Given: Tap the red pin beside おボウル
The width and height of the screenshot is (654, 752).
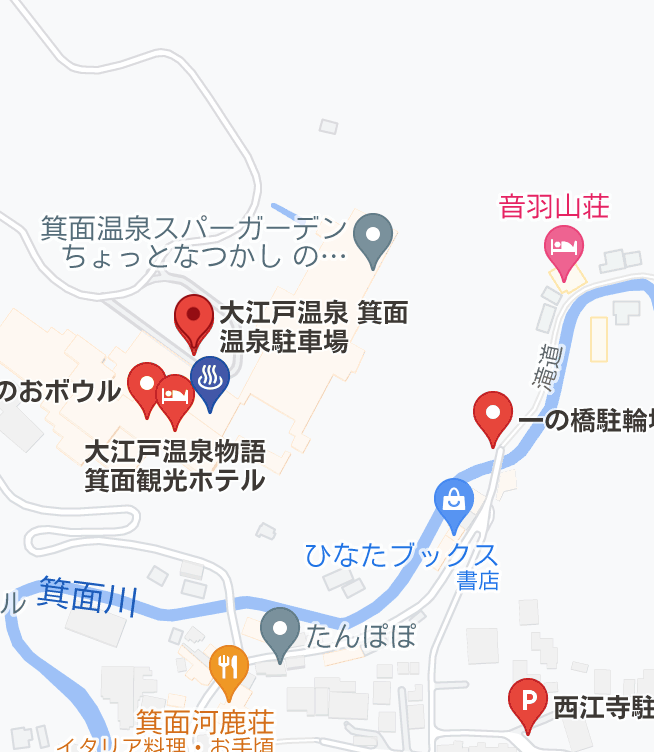Looking at the screenshot, I should pyautogui.click(x=147, y=386).
